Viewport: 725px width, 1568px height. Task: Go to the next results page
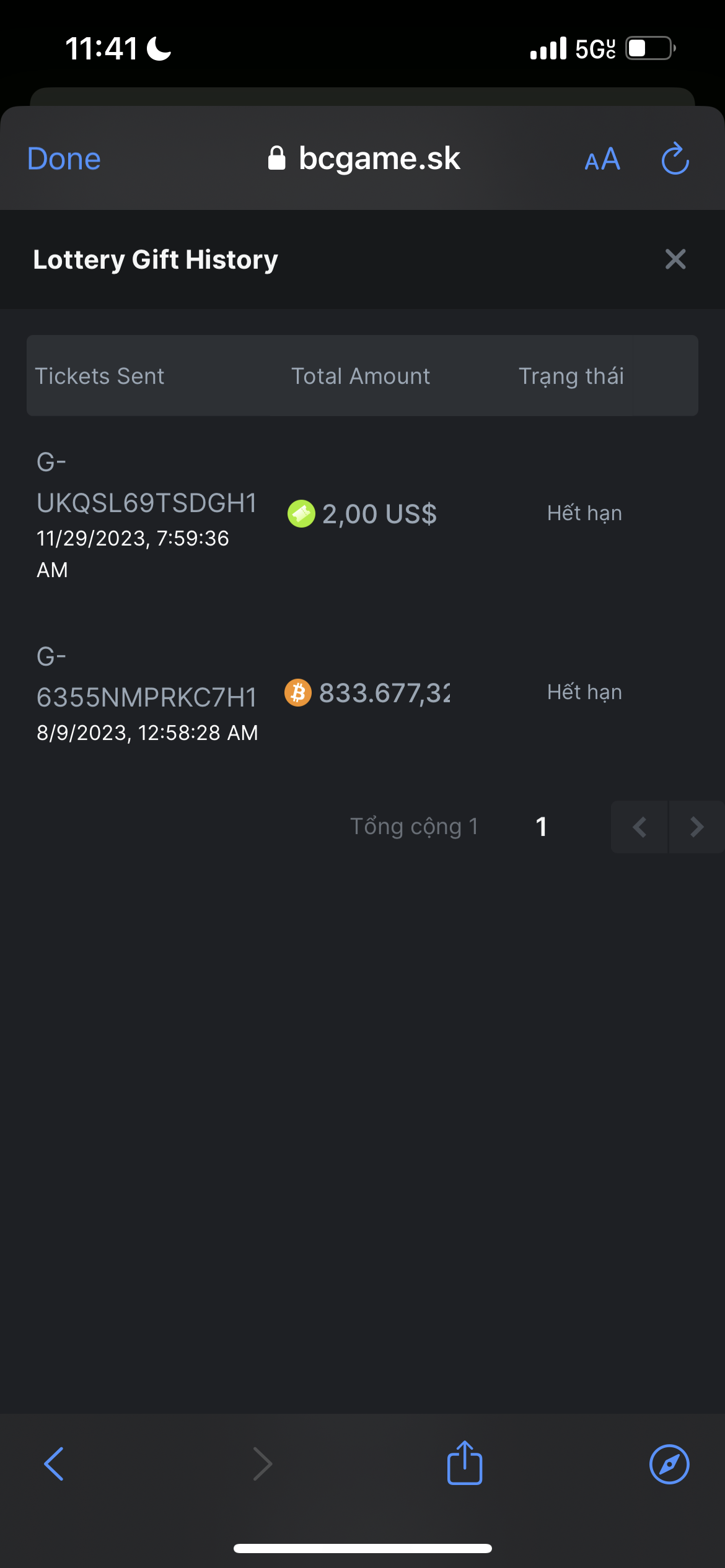[x=696, y=827]
